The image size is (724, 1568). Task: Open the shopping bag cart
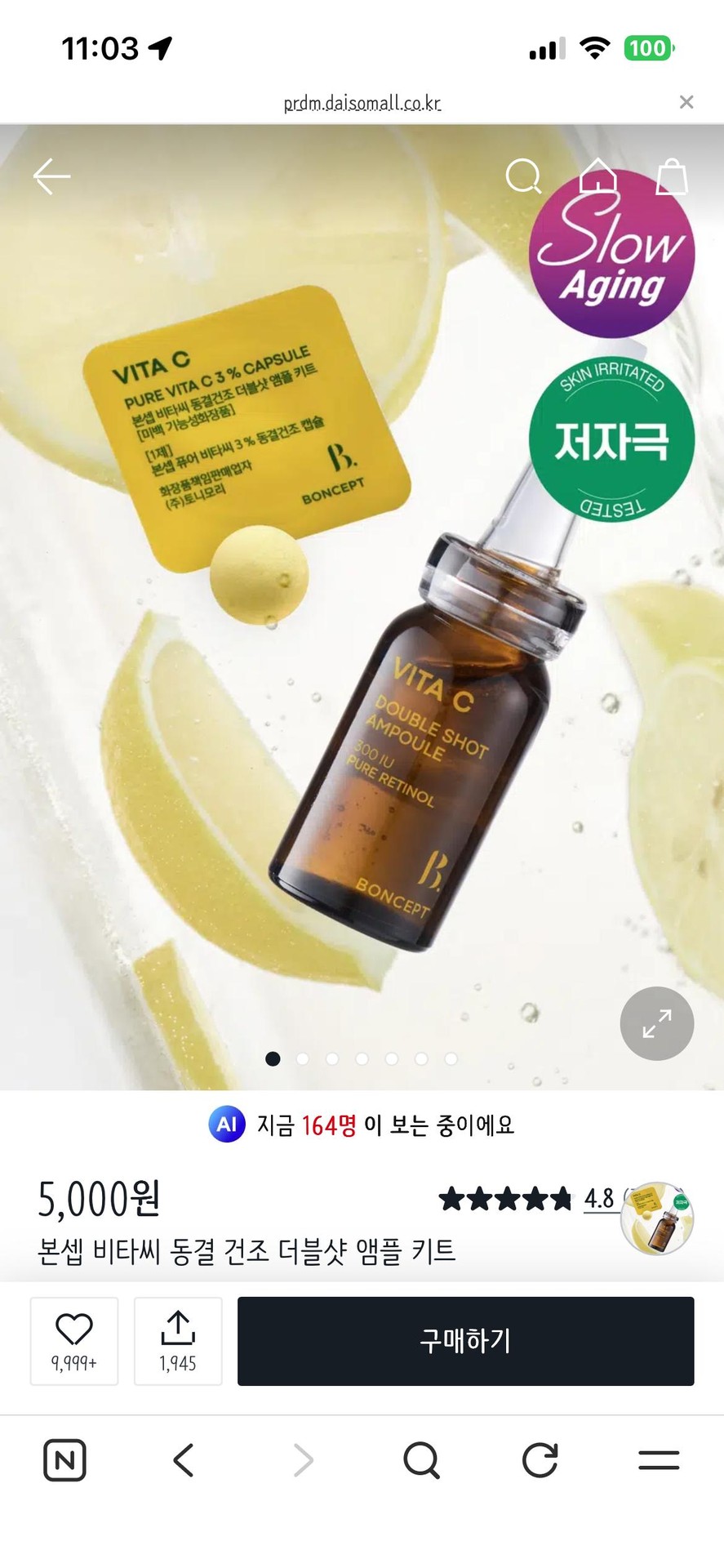673,176
